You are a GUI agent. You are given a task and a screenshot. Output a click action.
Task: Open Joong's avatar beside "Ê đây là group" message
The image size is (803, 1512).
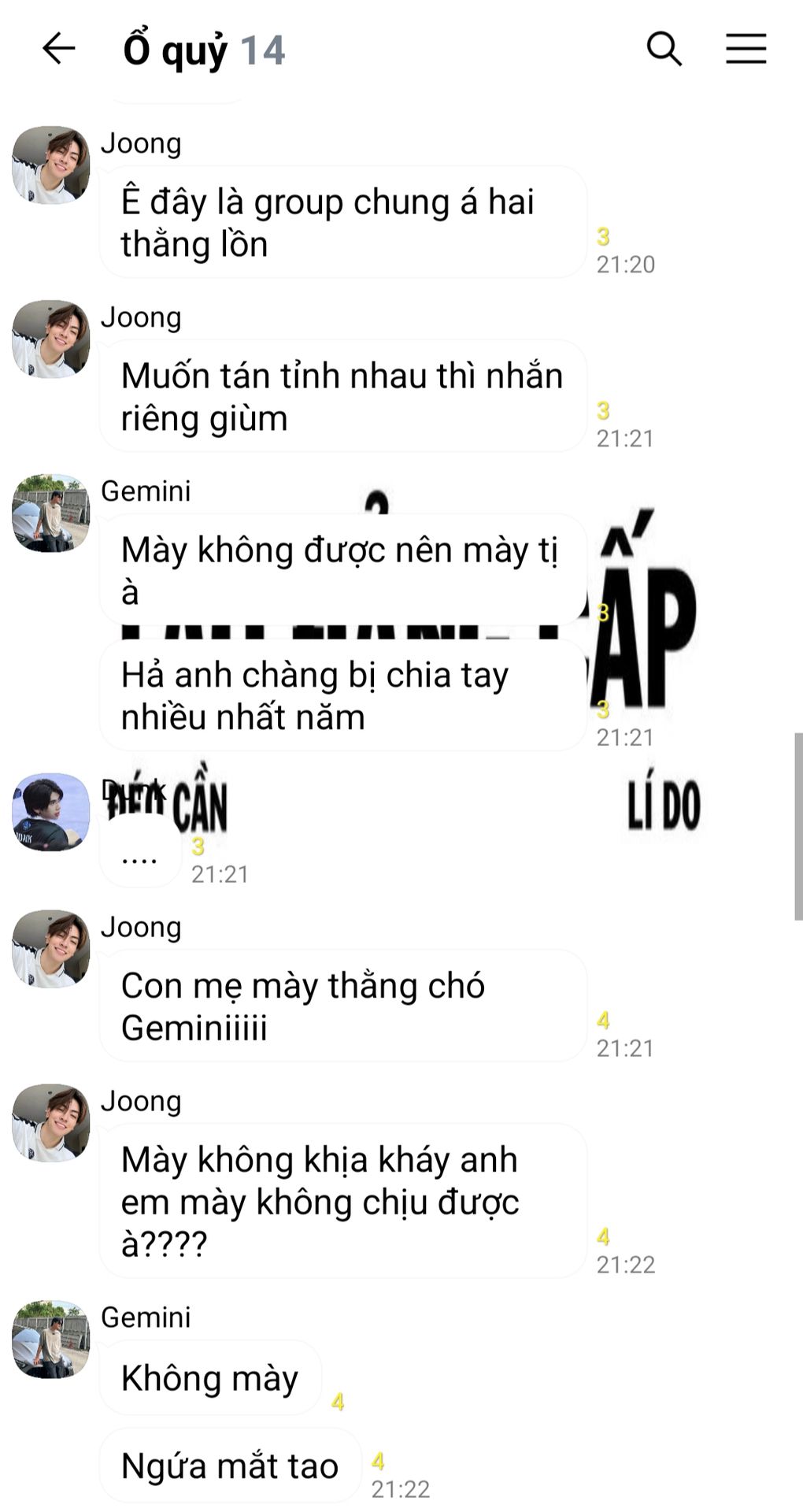pos(51,165)
